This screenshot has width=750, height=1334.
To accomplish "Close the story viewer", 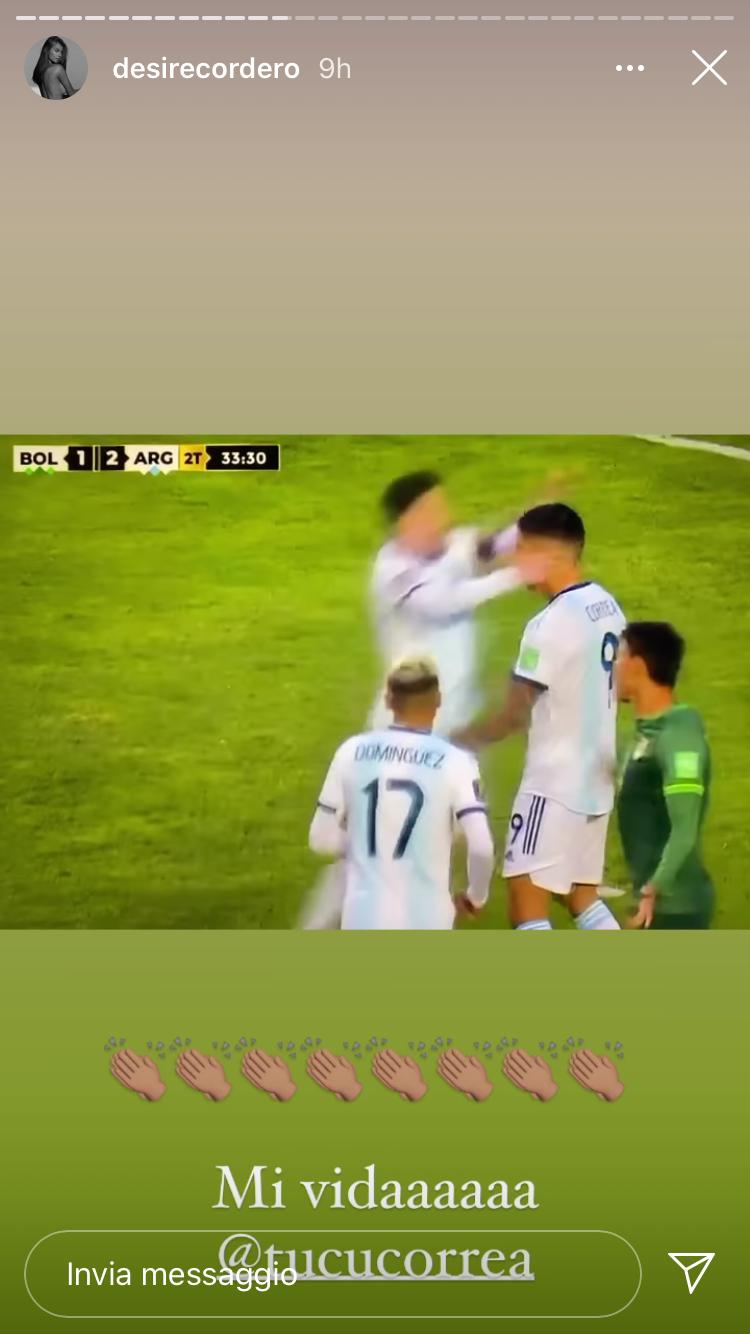I will pos(709,68).
